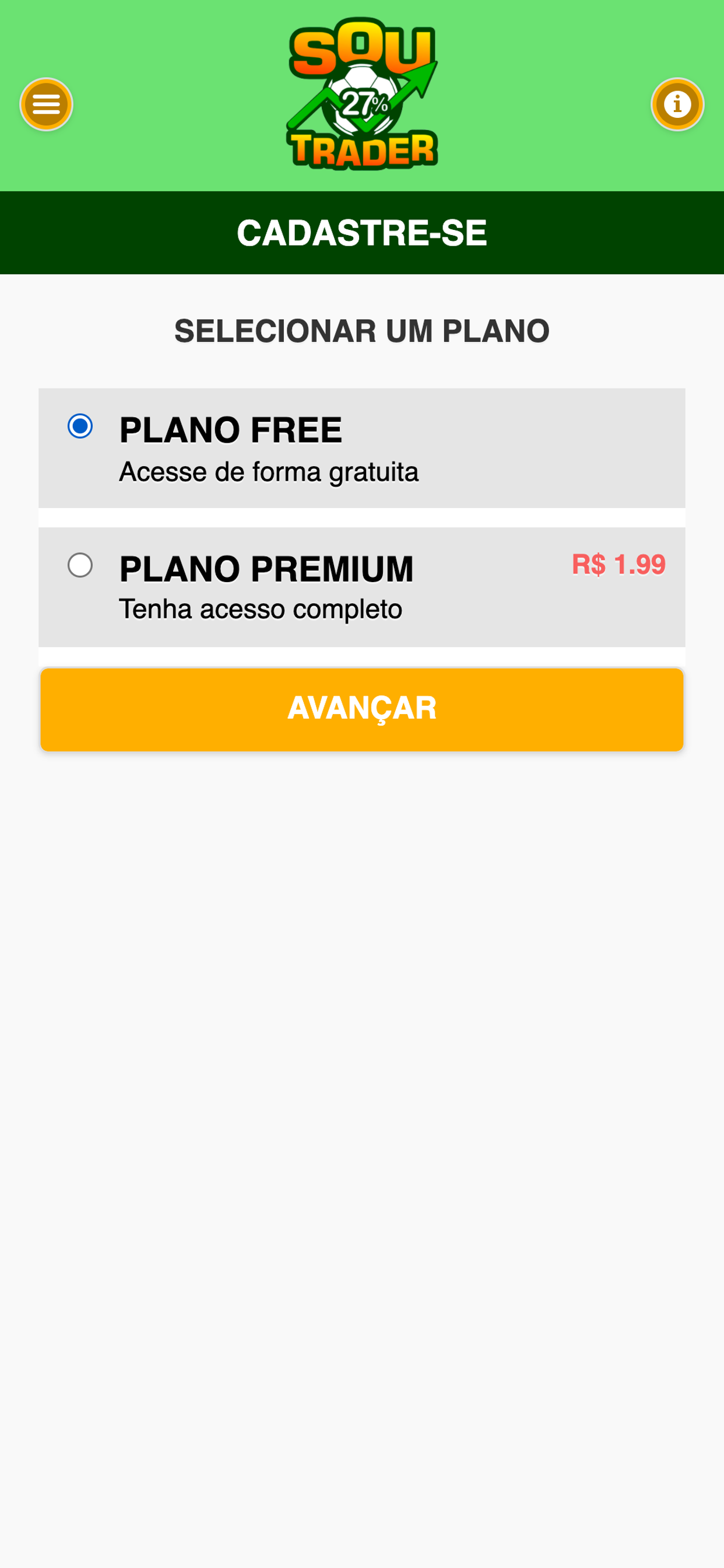Choose the Plano Premium radio button
Screen dimensions: 724x1568
click(80, 565)
